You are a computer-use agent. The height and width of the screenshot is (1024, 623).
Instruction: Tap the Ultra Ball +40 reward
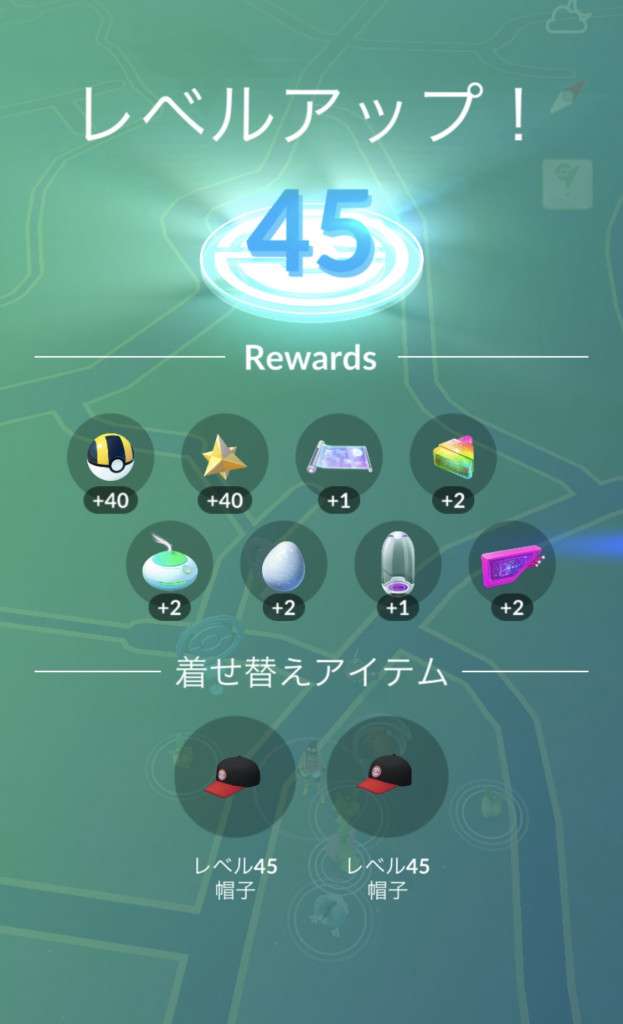[x=110, y=457]
